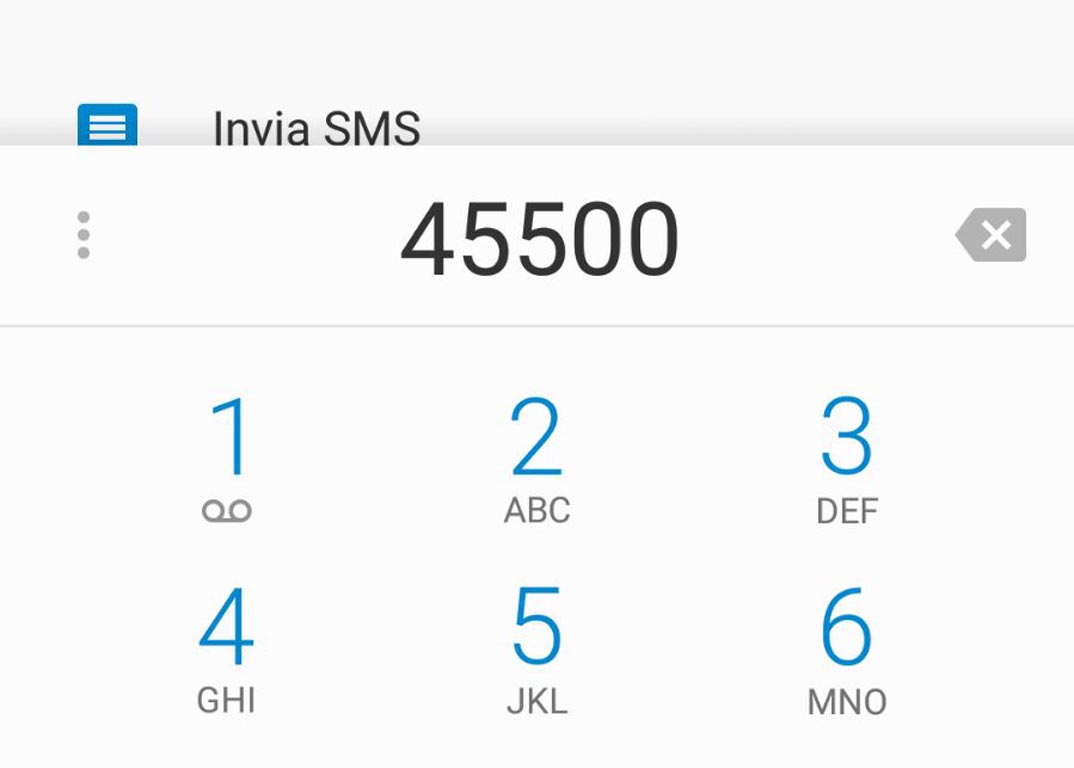Tap the 45500 number field
The image size is (1074, 768).
click(539, 240)
